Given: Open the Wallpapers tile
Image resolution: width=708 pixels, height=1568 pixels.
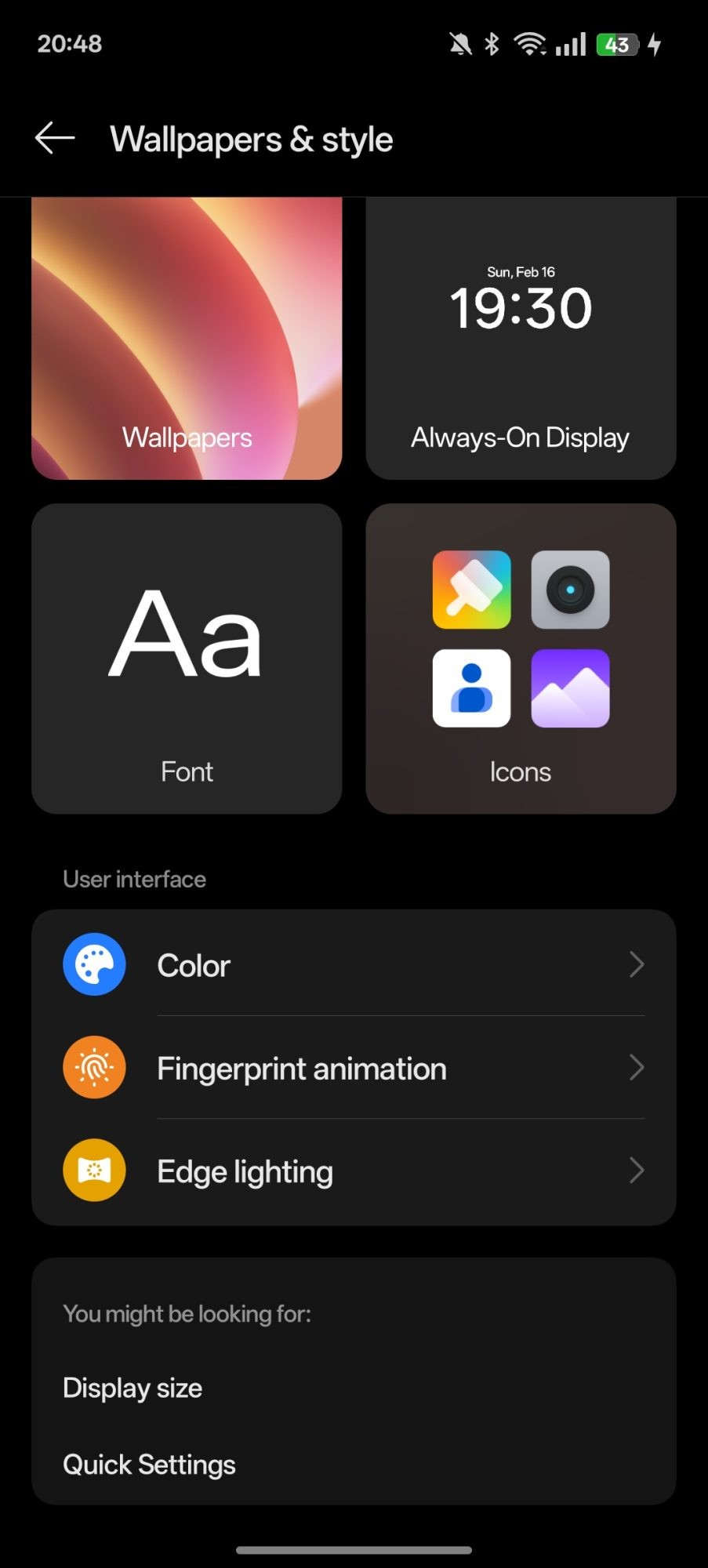Looking at the screenshot, I should click(187, 339).
